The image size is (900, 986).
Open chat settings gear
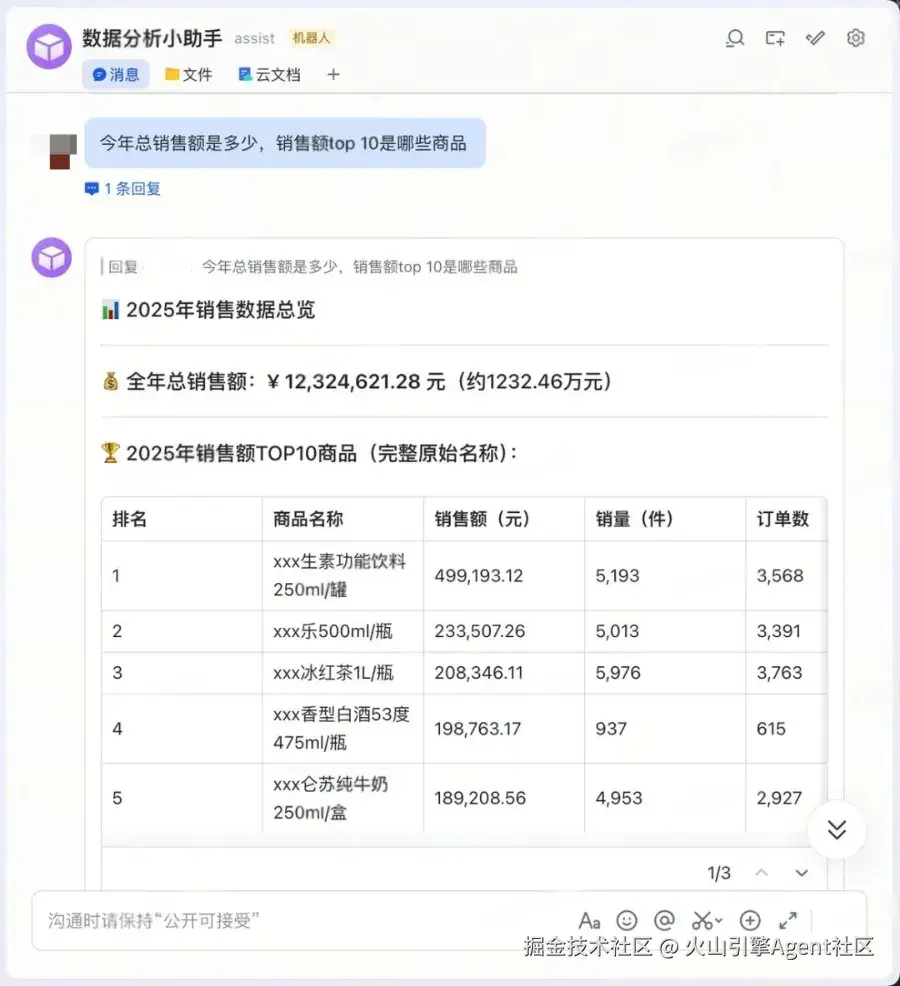pos(855,38)
